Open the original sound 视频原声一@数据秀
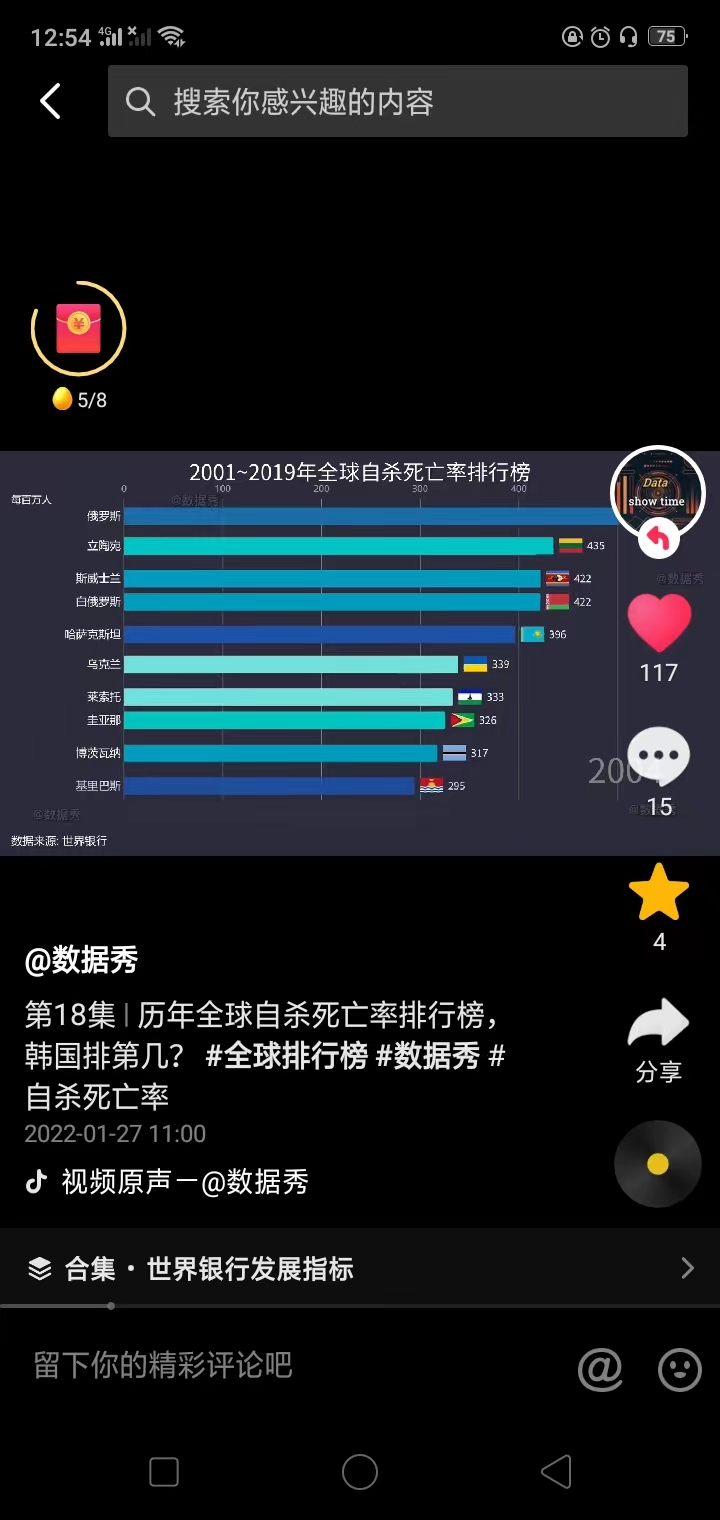The width and height of the screenshot is (720, 1520). (184, 1182)
